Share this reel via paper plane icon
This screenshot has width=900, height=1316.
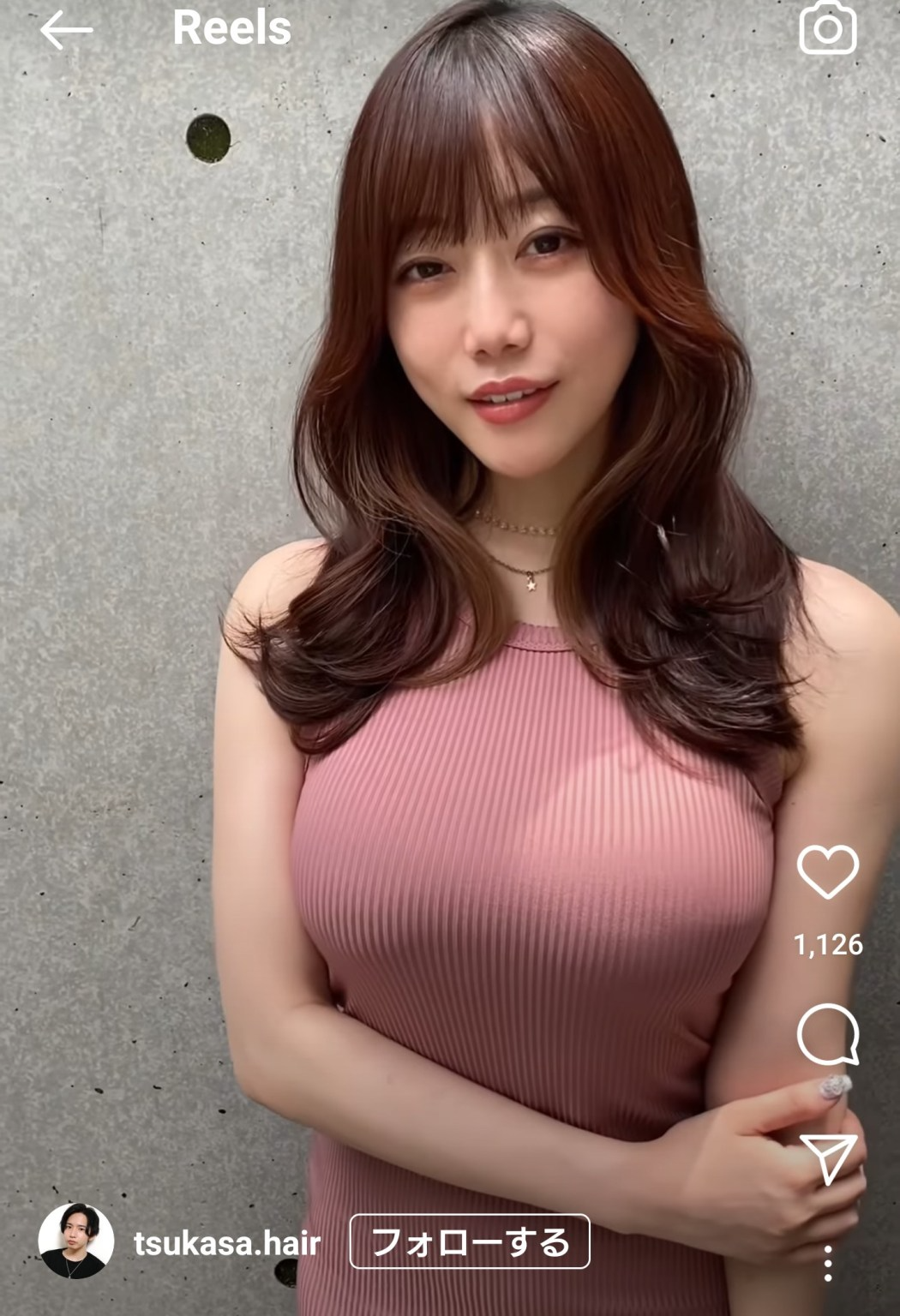tap(828, 1158)
